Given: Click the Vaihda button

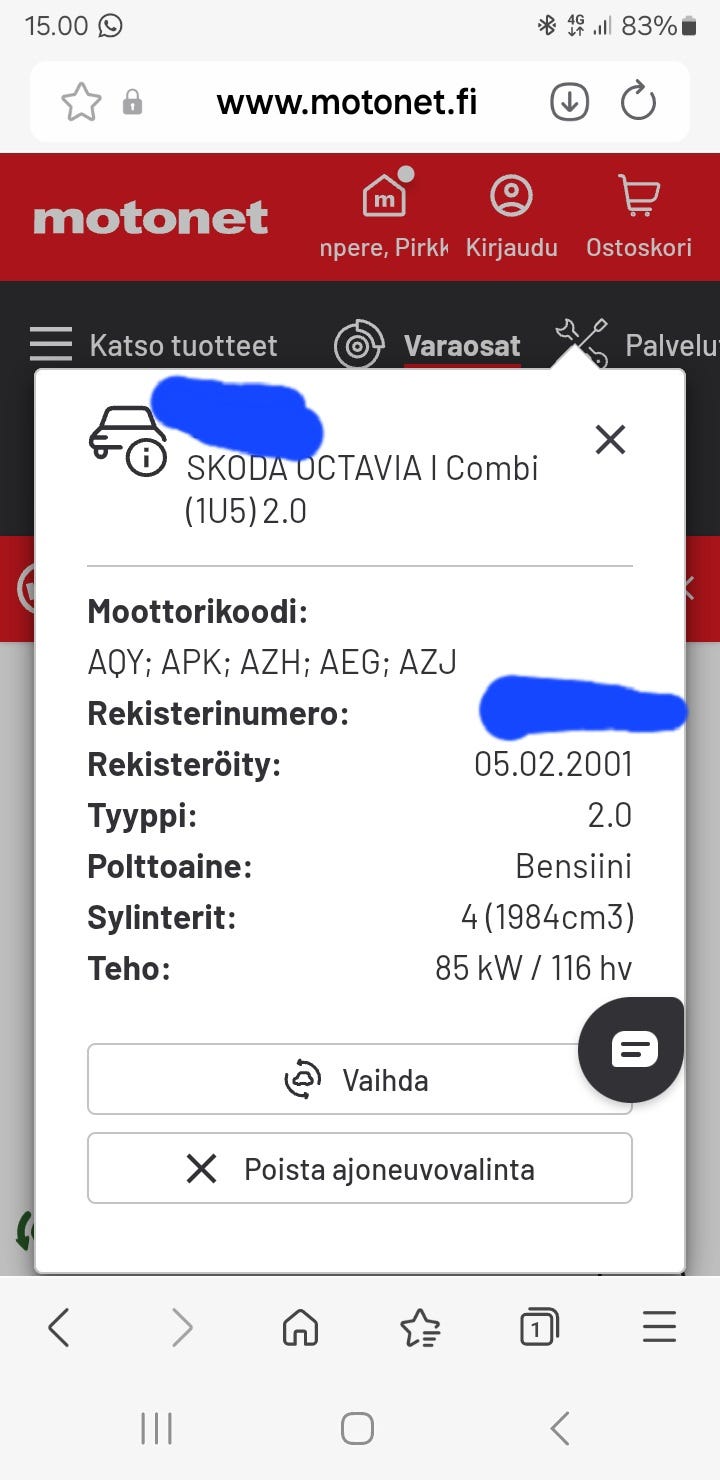Looking at the screenshot, I should point(360,1079).
